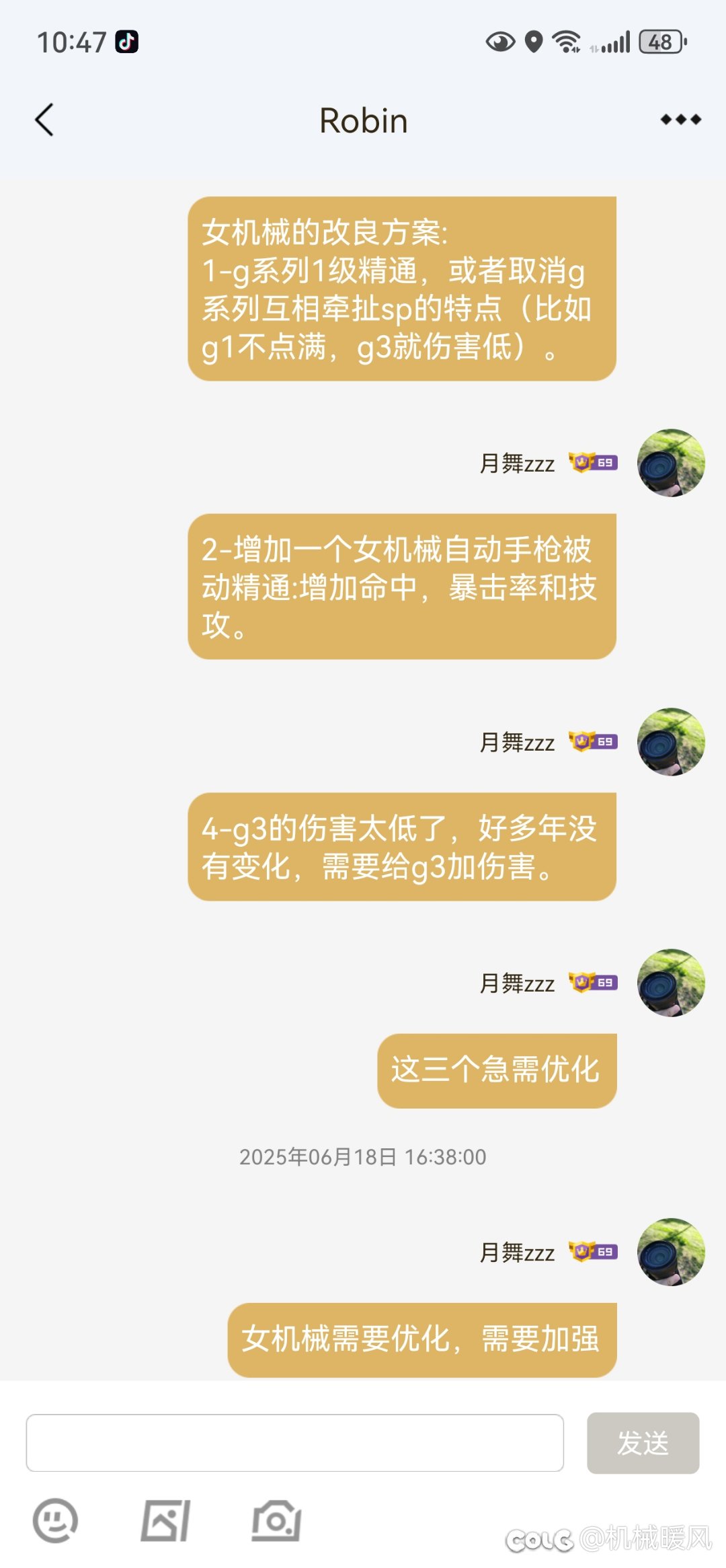Image resolution: width=726 pixels, height=1568 pixels.
Task: Tap the 发送 send button
Action: (x=643, y=1443)
